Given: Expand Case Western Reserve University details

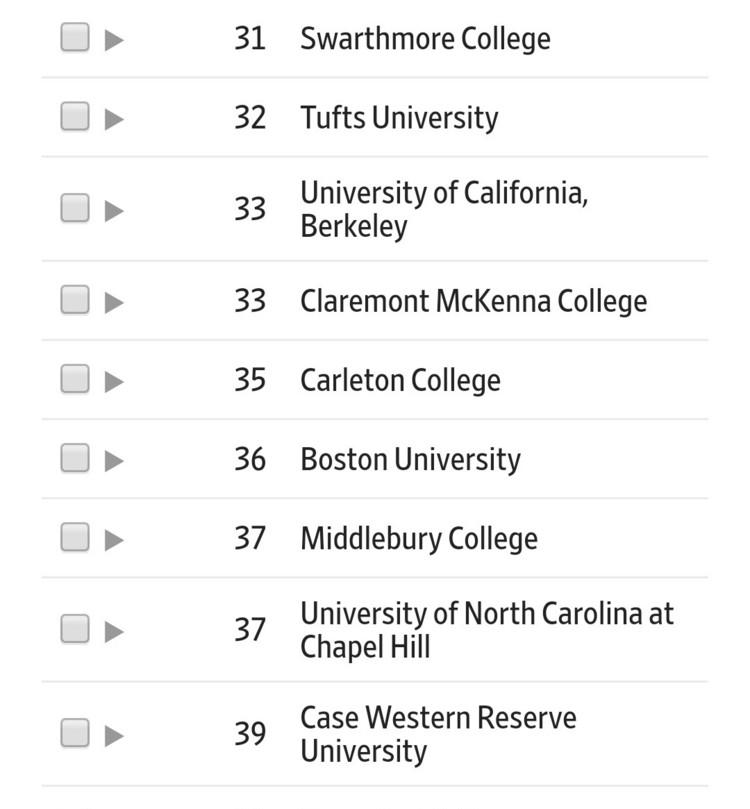Looking at the screenshot, I should pos(114,735).
